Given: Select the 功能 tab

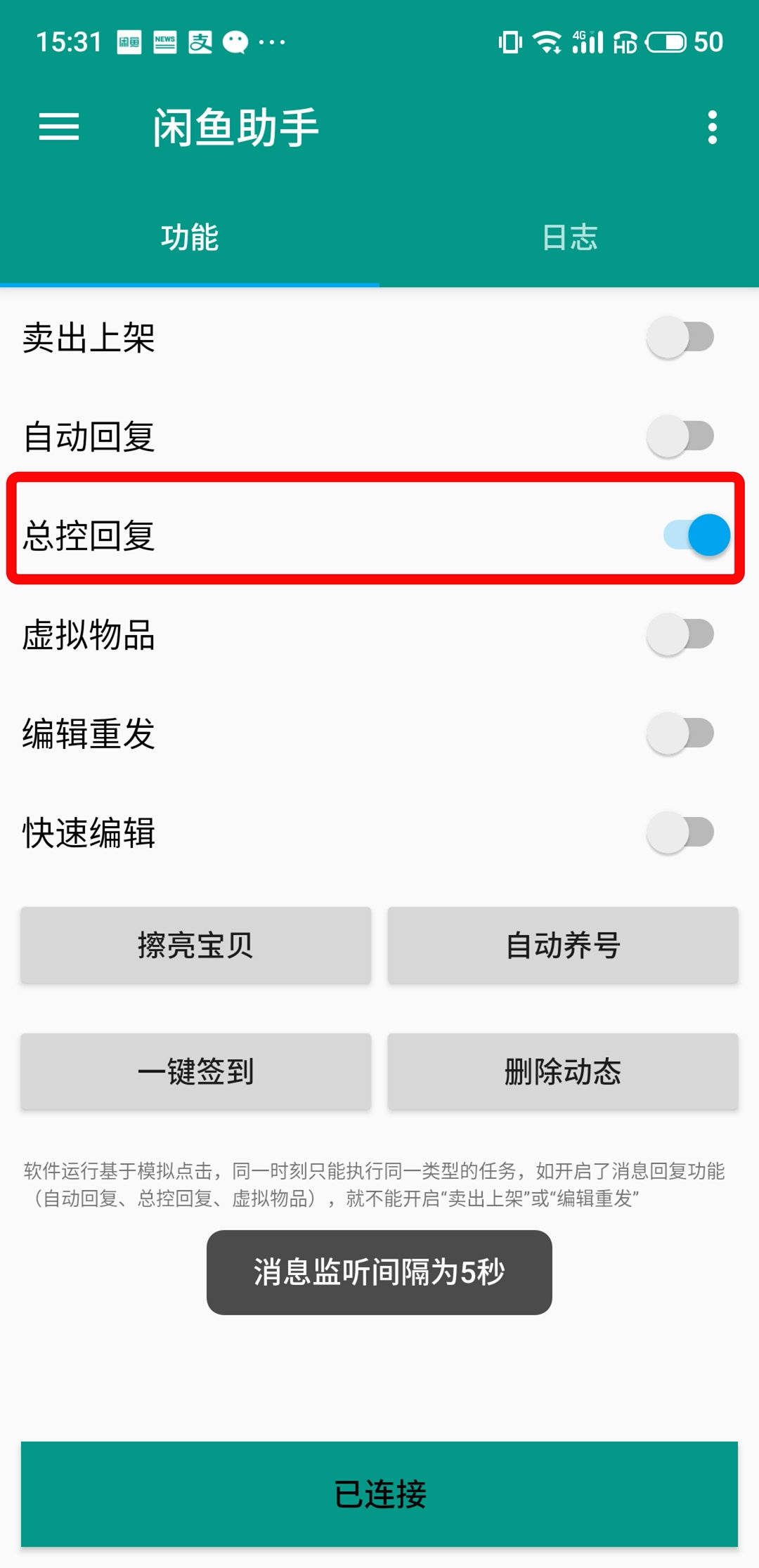Looking at the screenshot, I should coord(190,237).
